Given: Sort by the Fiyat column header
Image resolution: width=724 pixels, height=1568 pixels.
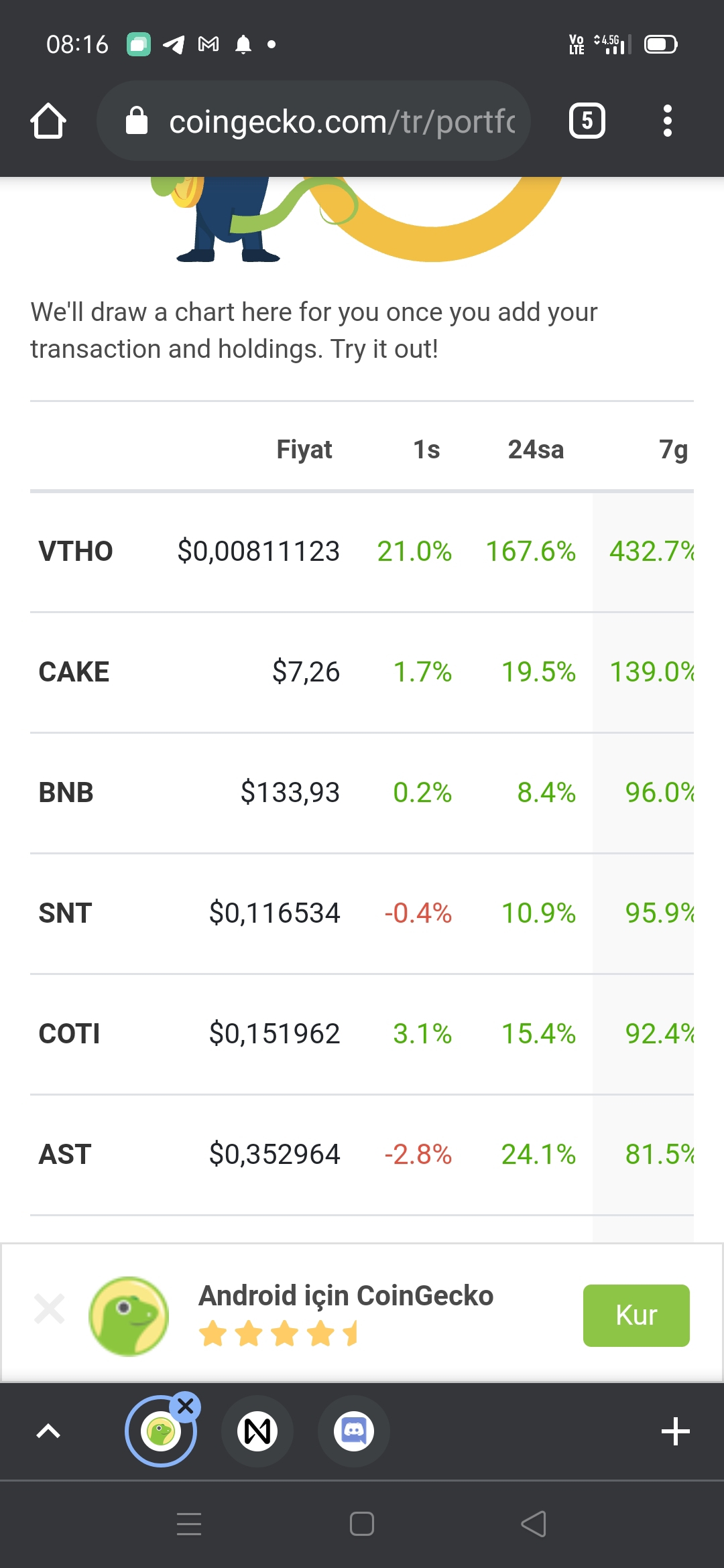Looking at the screenshot, I should coord(304,450).
